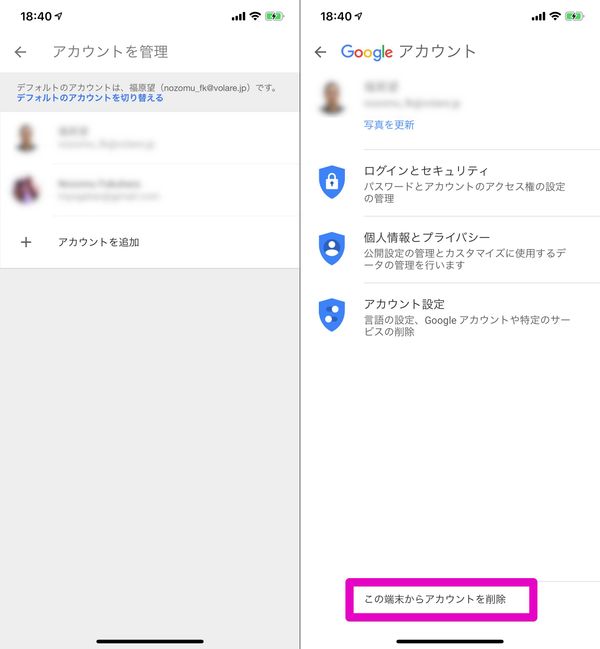Tap デフォルトのアカウントを切り替える link
This screenshot has height=649, width=600.
90,98
